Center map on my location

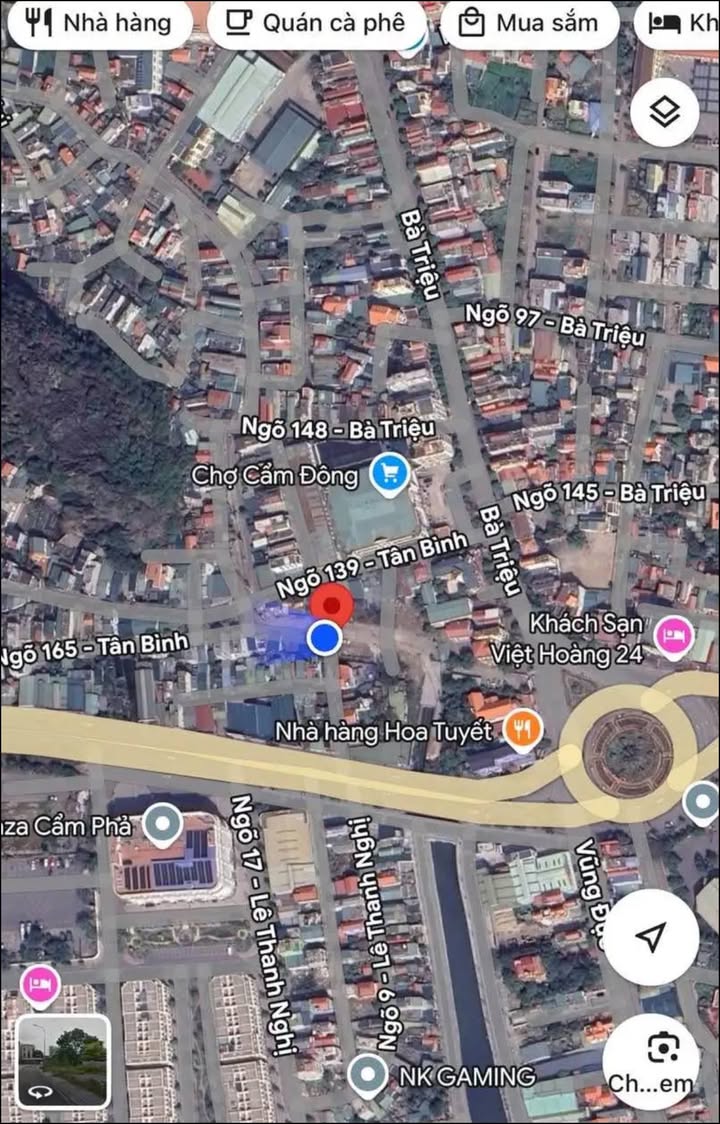coord(651,937)
